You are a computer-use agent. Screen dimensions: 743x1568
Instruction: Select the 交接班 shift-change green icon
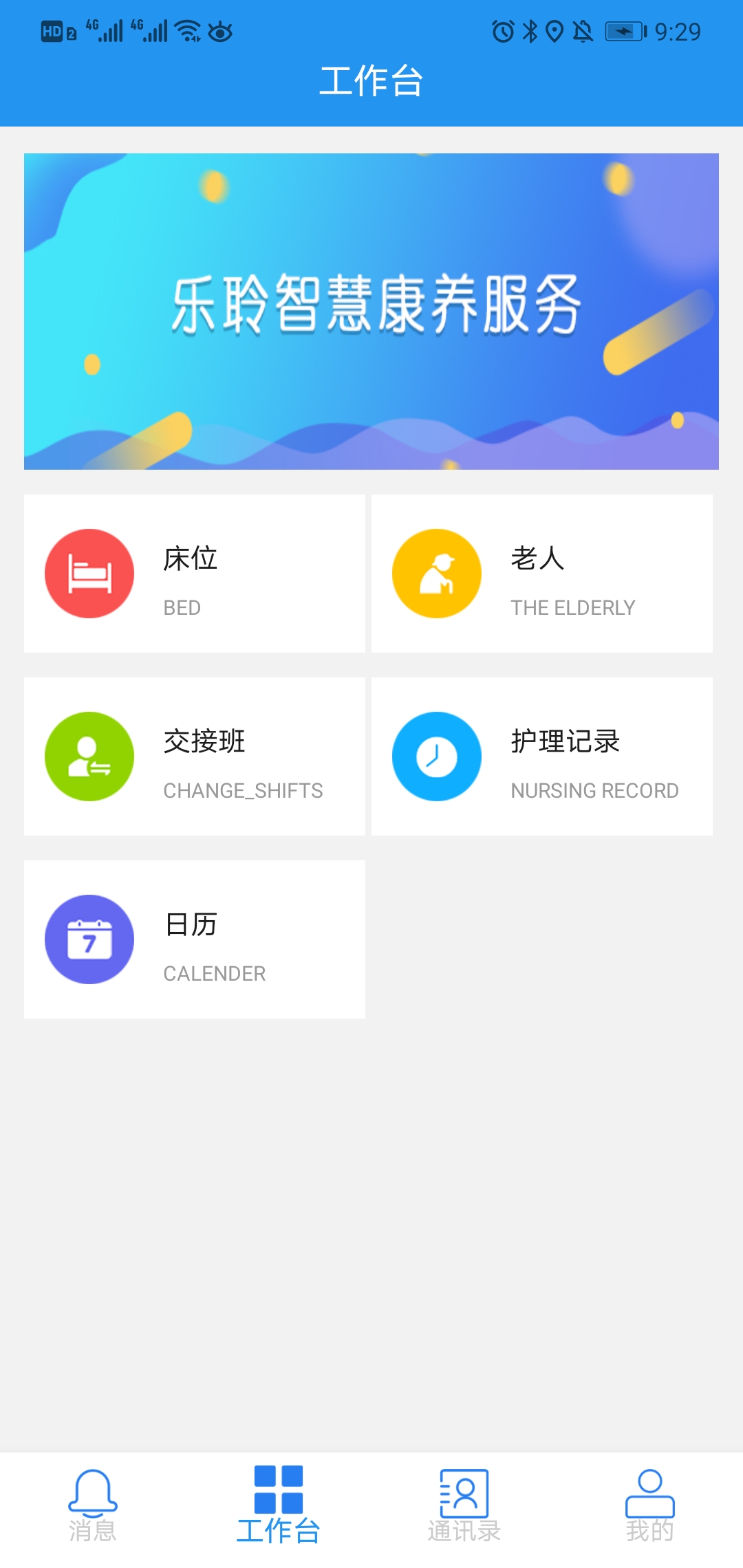[x=89, y=756]
